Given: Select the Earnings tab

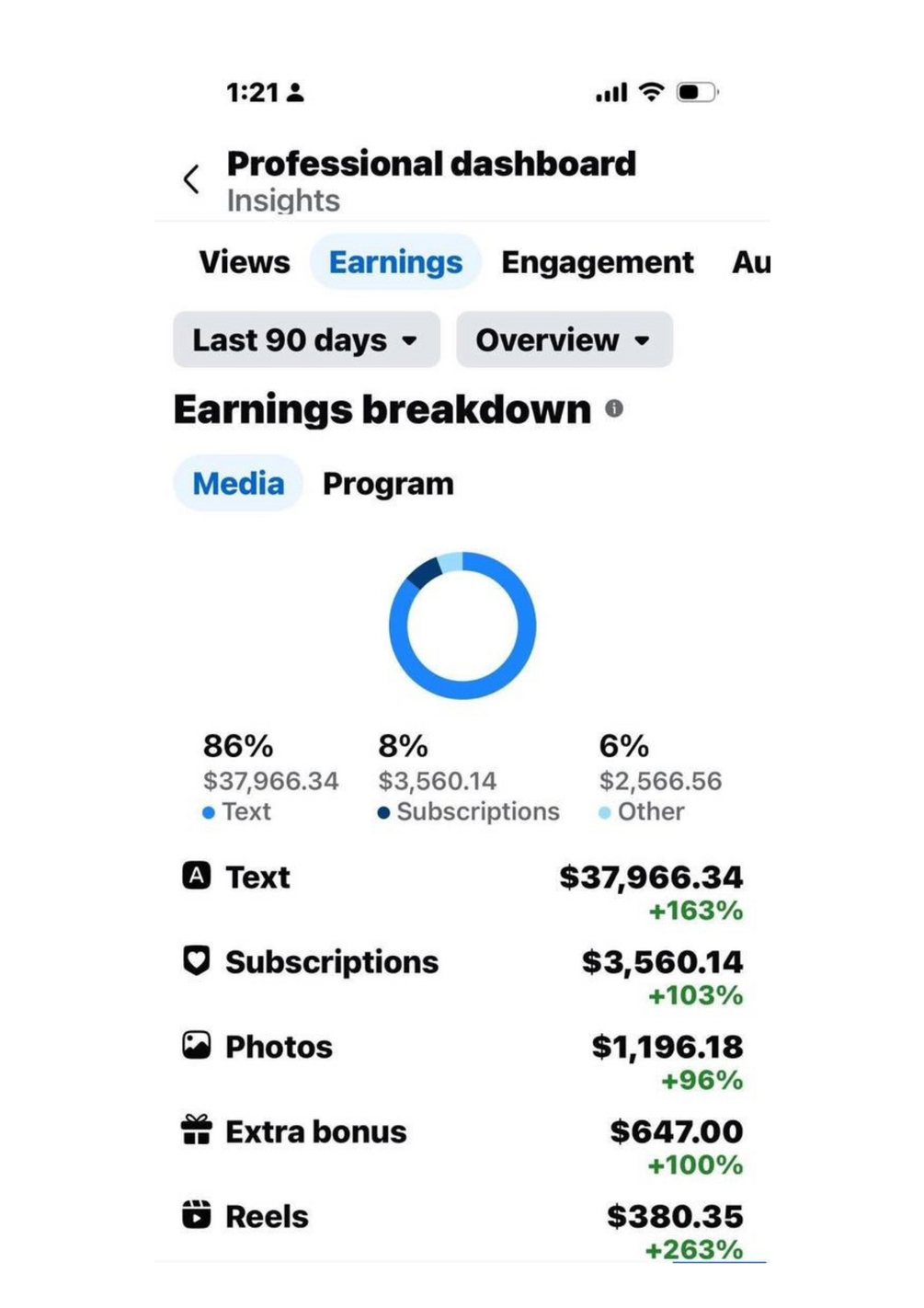Looking at the screenshot, I should click(395, 263).
